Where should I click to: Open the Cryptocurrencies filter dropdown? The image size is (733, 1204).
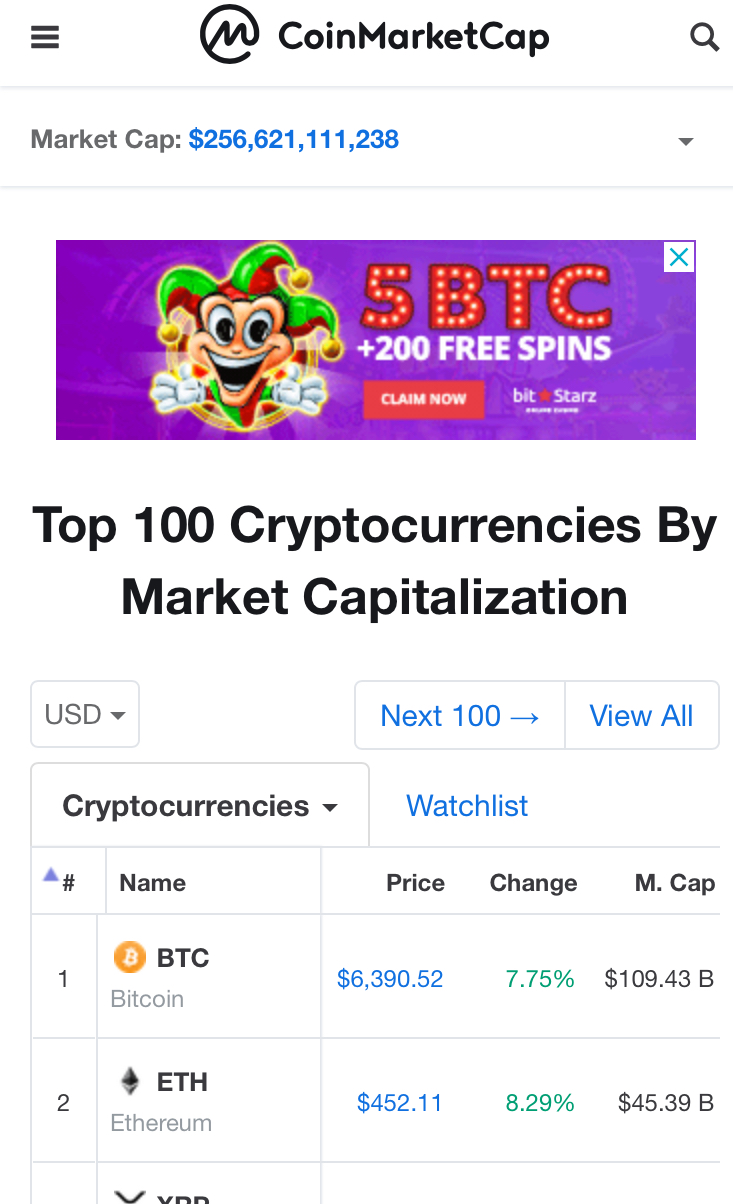click(x=199, y=804)
